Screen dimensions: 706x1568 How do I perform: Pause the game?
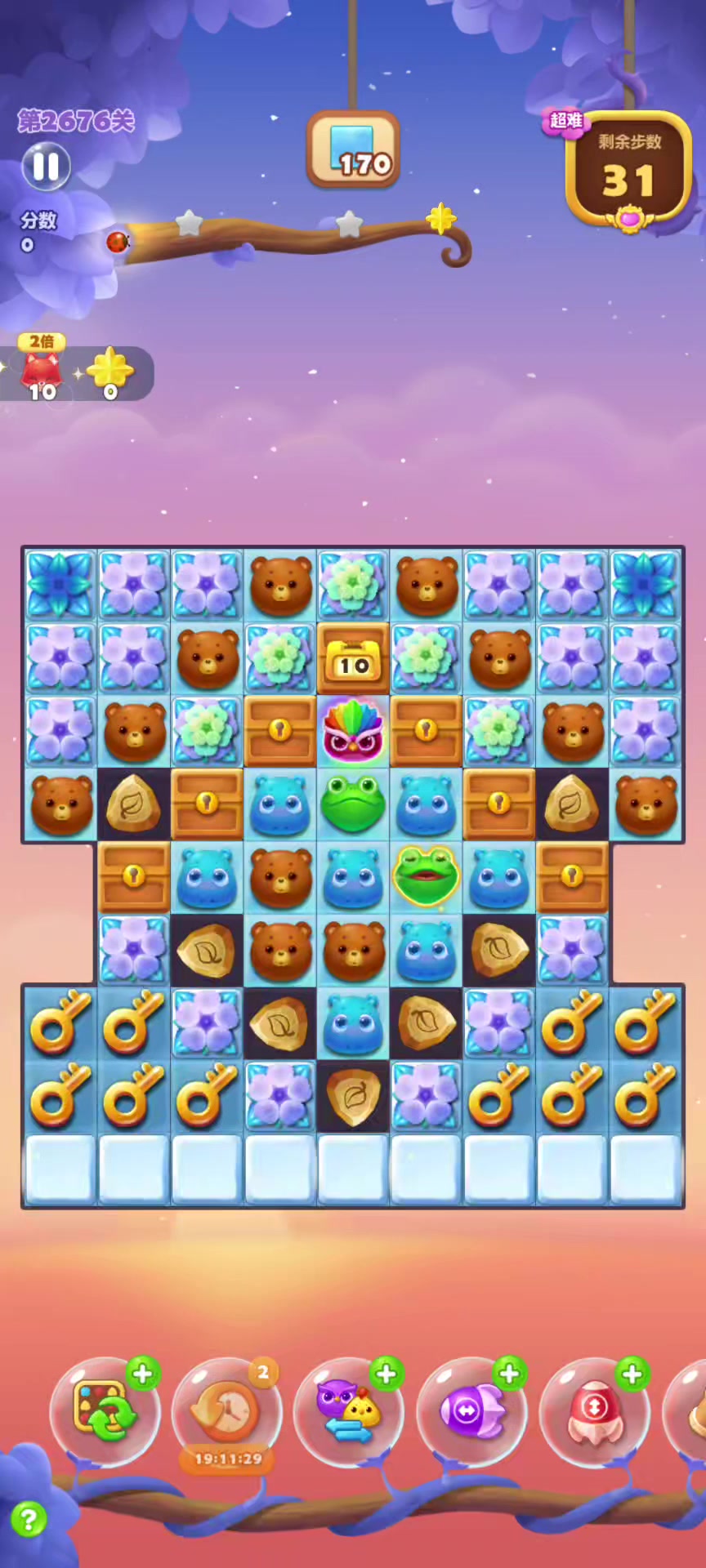(x=46, y=167)
